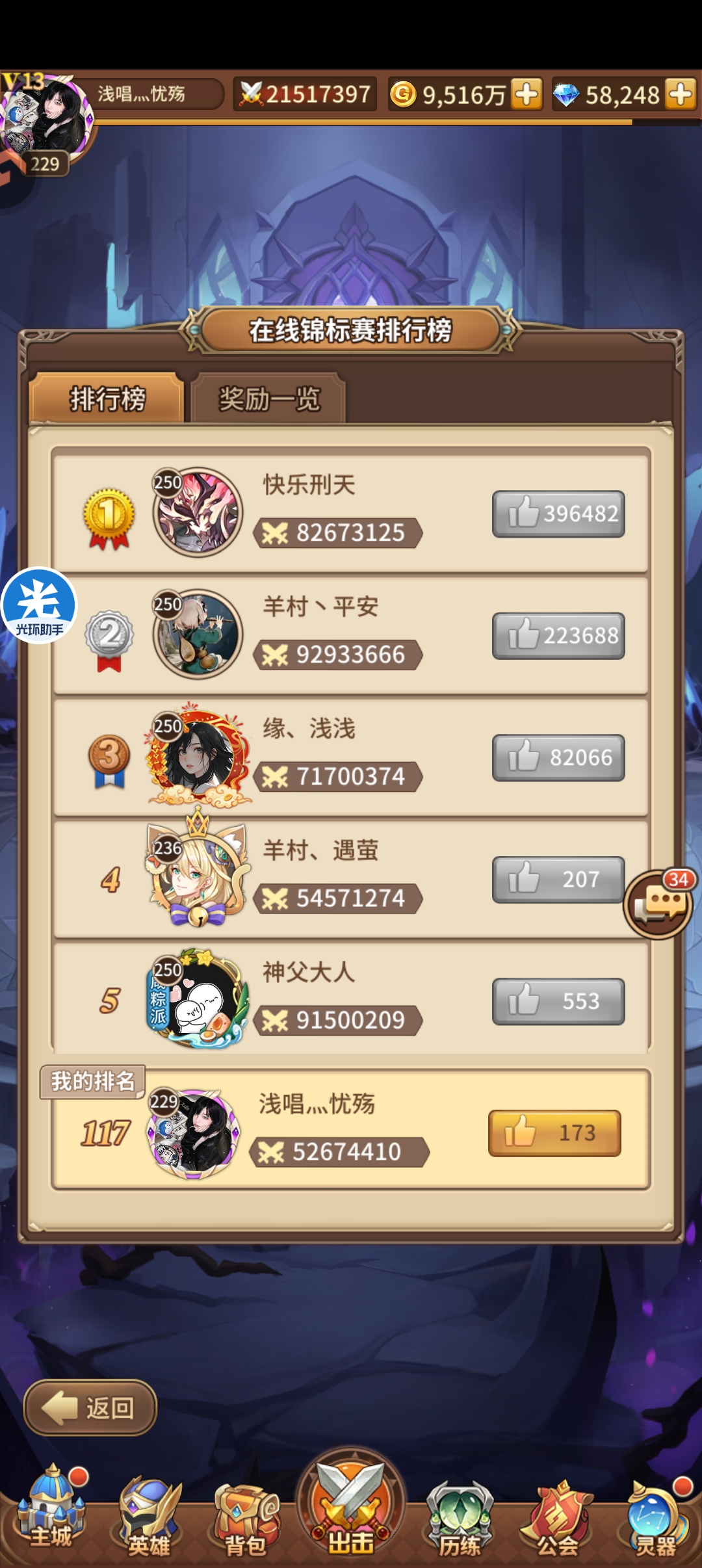
Task: Like 羊村、遇萤's ranking entry
Action: [558, 879]
